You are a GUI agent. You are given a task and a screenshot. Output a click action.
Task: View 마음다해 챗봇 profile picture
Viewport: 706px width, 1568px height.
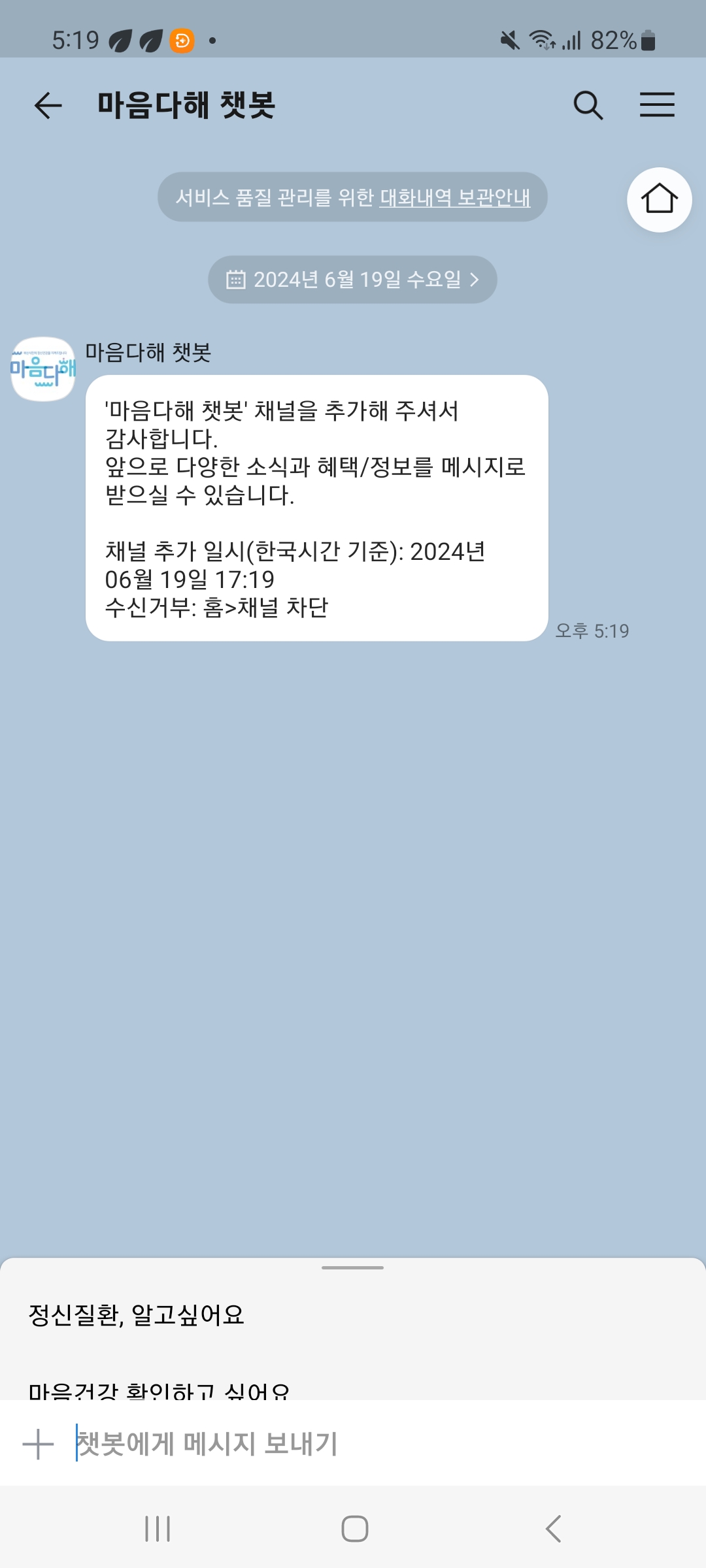point(43,368)
